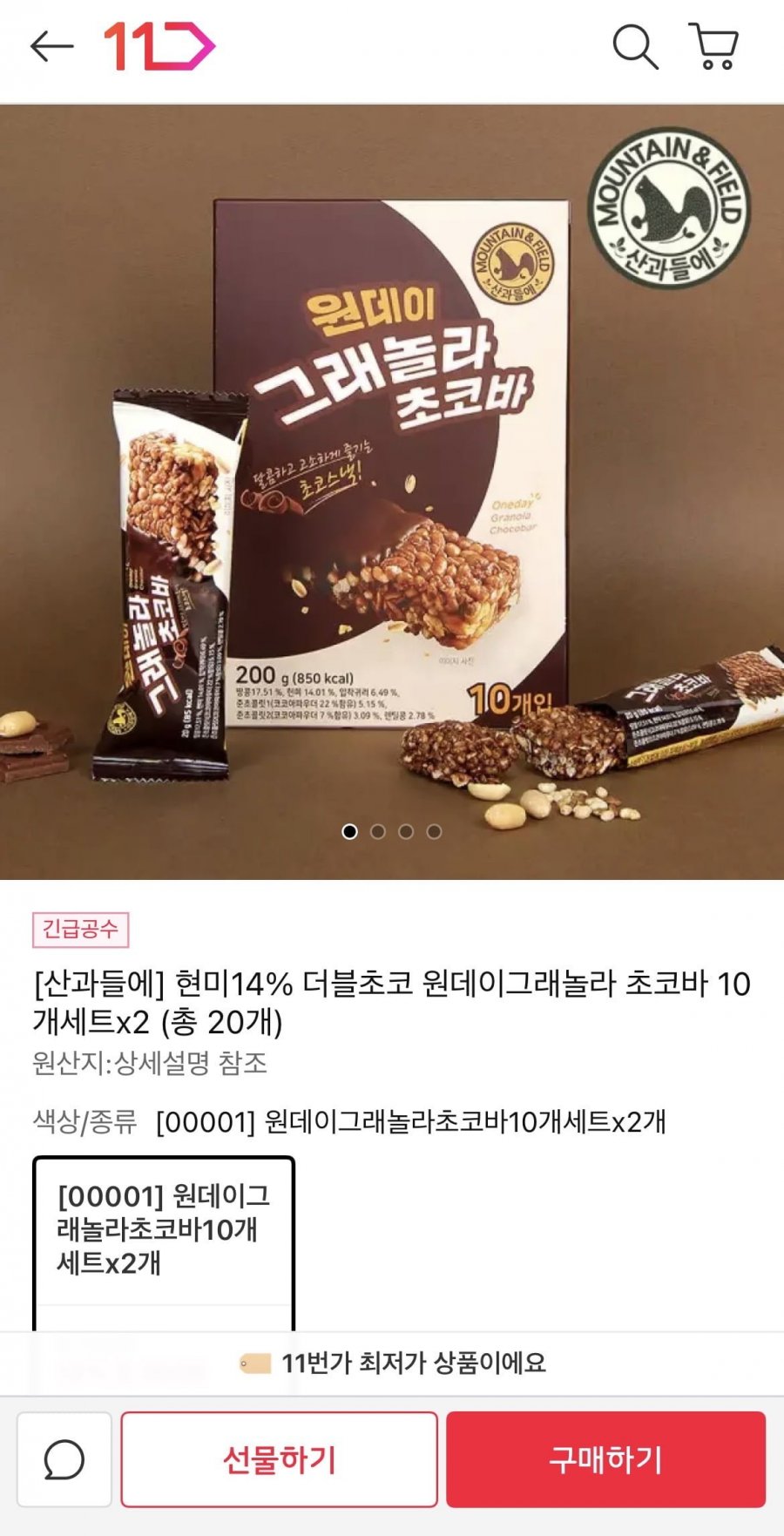Open the chat inquiry bubble icon
This screenshot has height=1536, width=784.
64,1459
